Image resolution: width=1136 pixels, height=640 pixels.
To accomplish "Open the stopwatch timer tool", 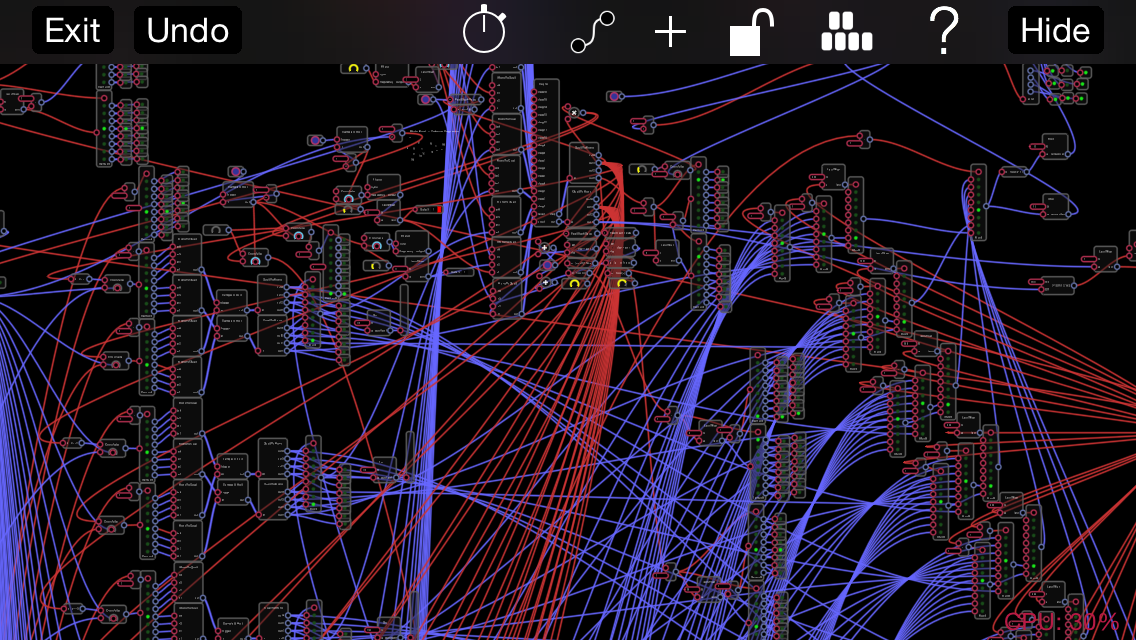I will (x=484, y=31).
